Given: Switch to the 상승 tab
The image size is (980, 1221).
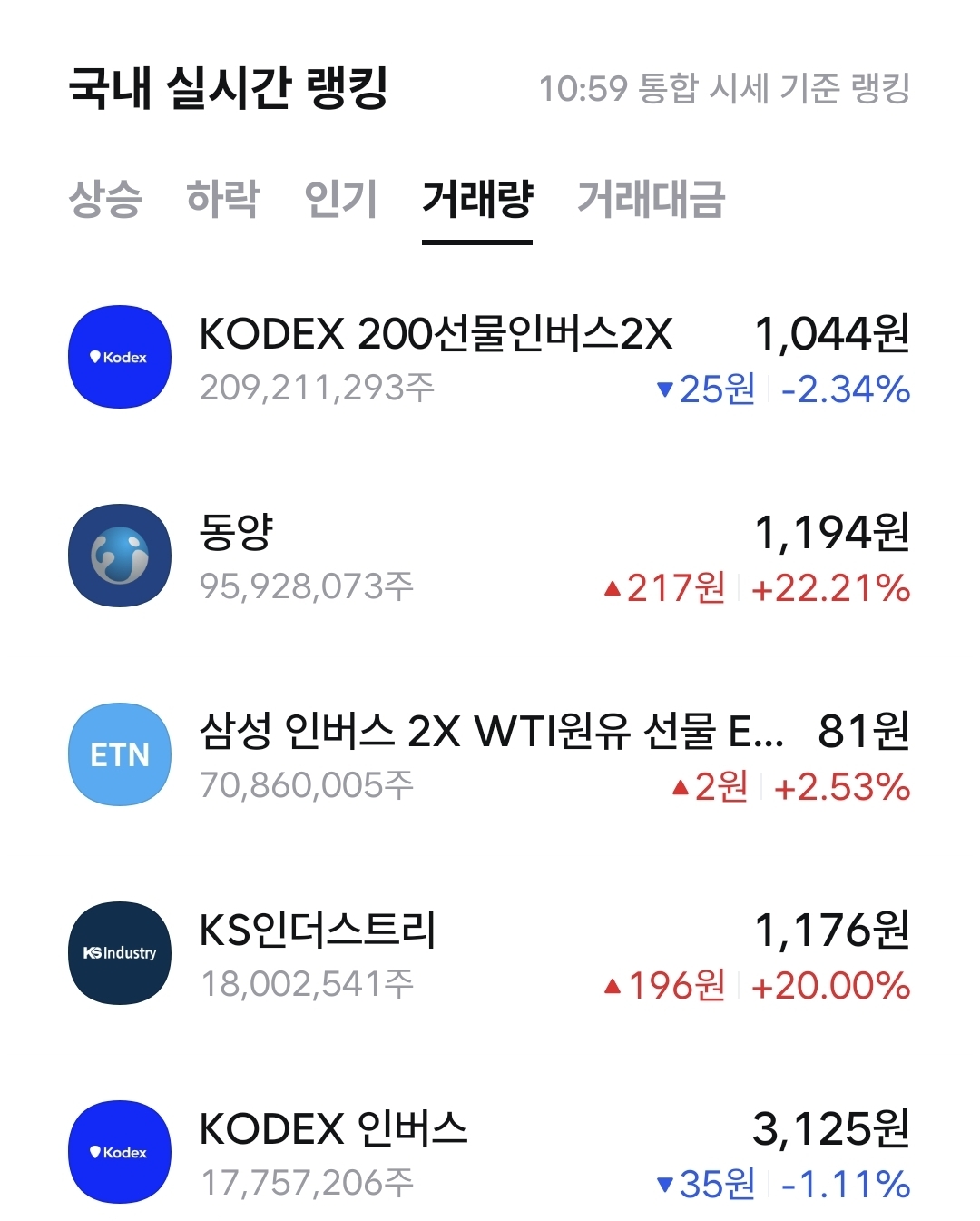Looking at the screenshot, I should point(105,199).
